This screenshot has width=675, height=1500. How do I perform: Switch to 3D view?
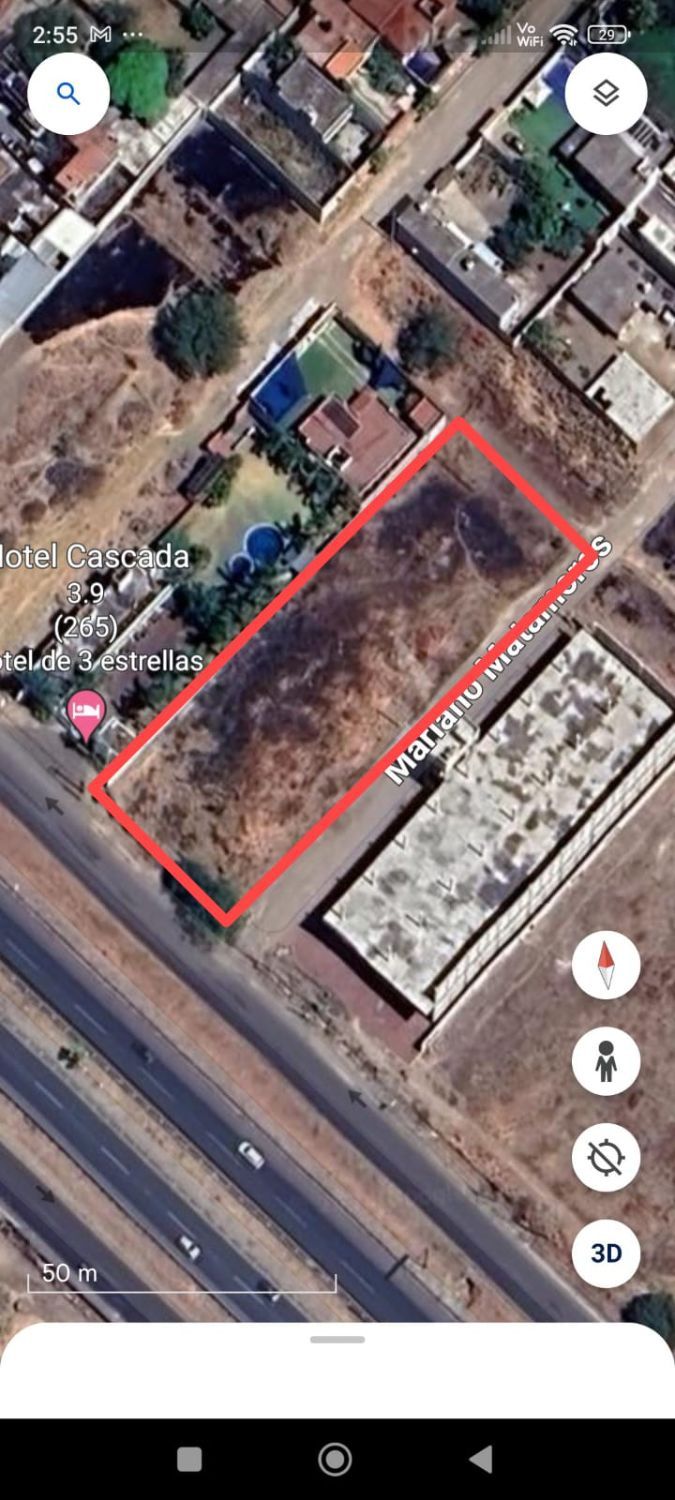pyautogui.click(x=606, y=1253)
